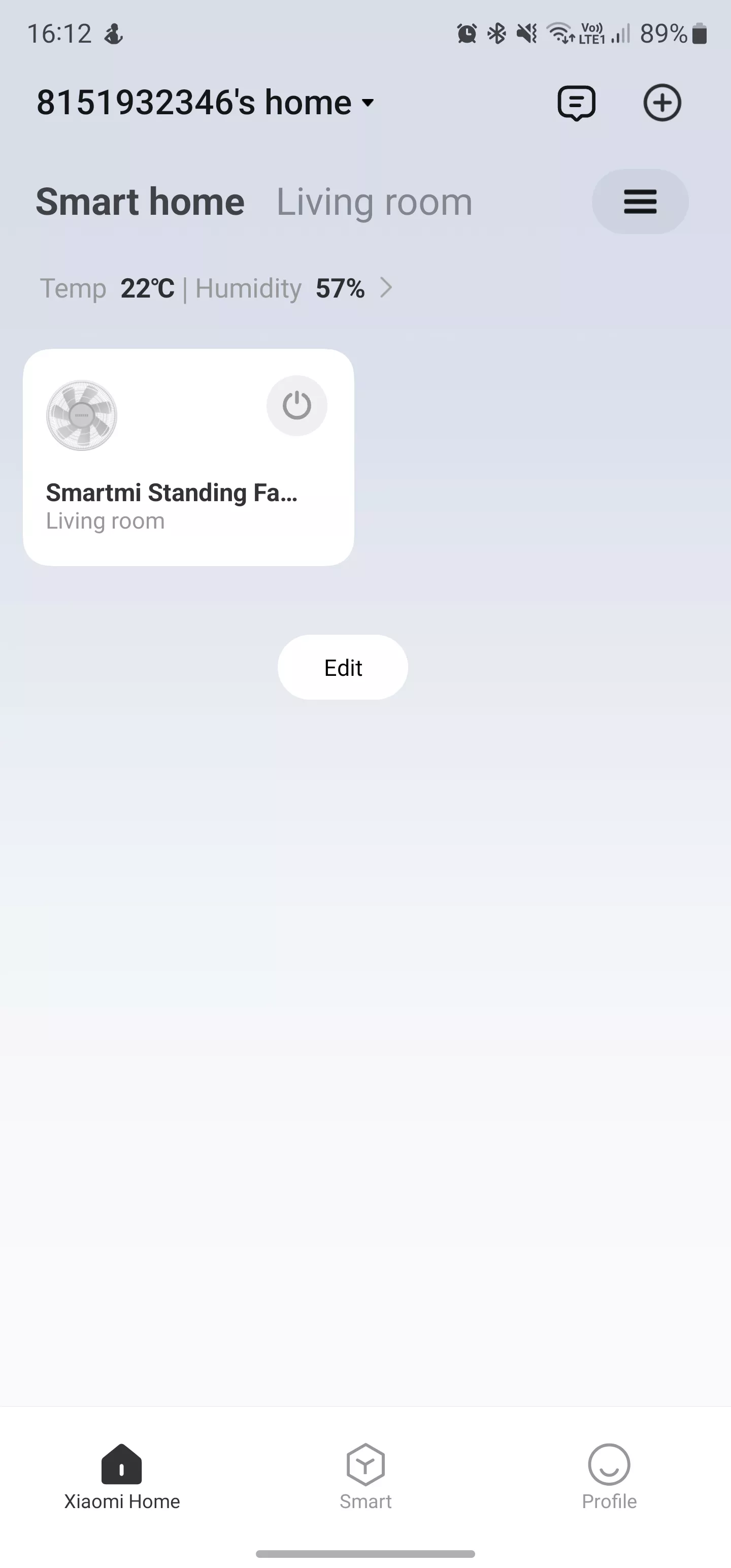
Task: Select the Smart home tab
Action: point(140,202)
